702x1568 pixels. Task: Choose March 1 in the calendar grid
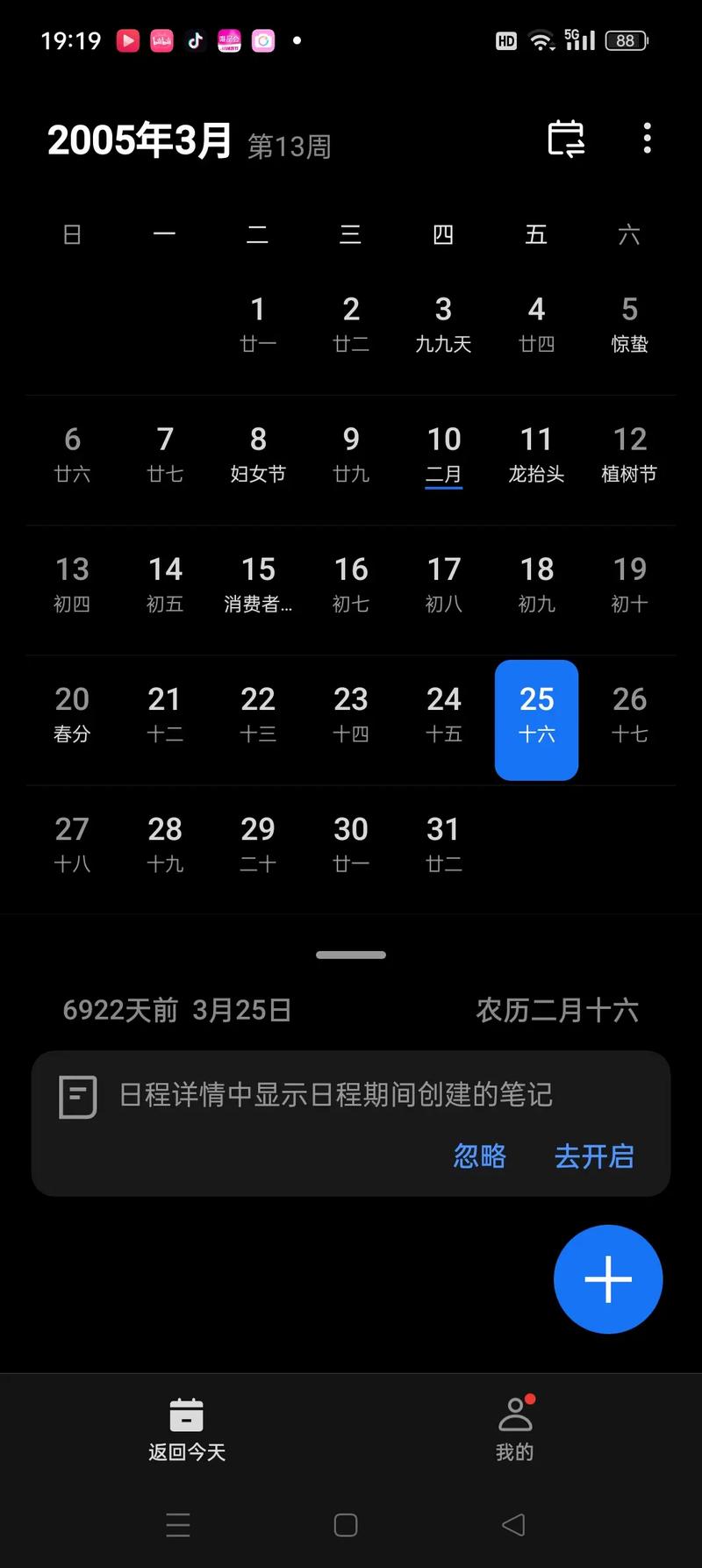258,325
